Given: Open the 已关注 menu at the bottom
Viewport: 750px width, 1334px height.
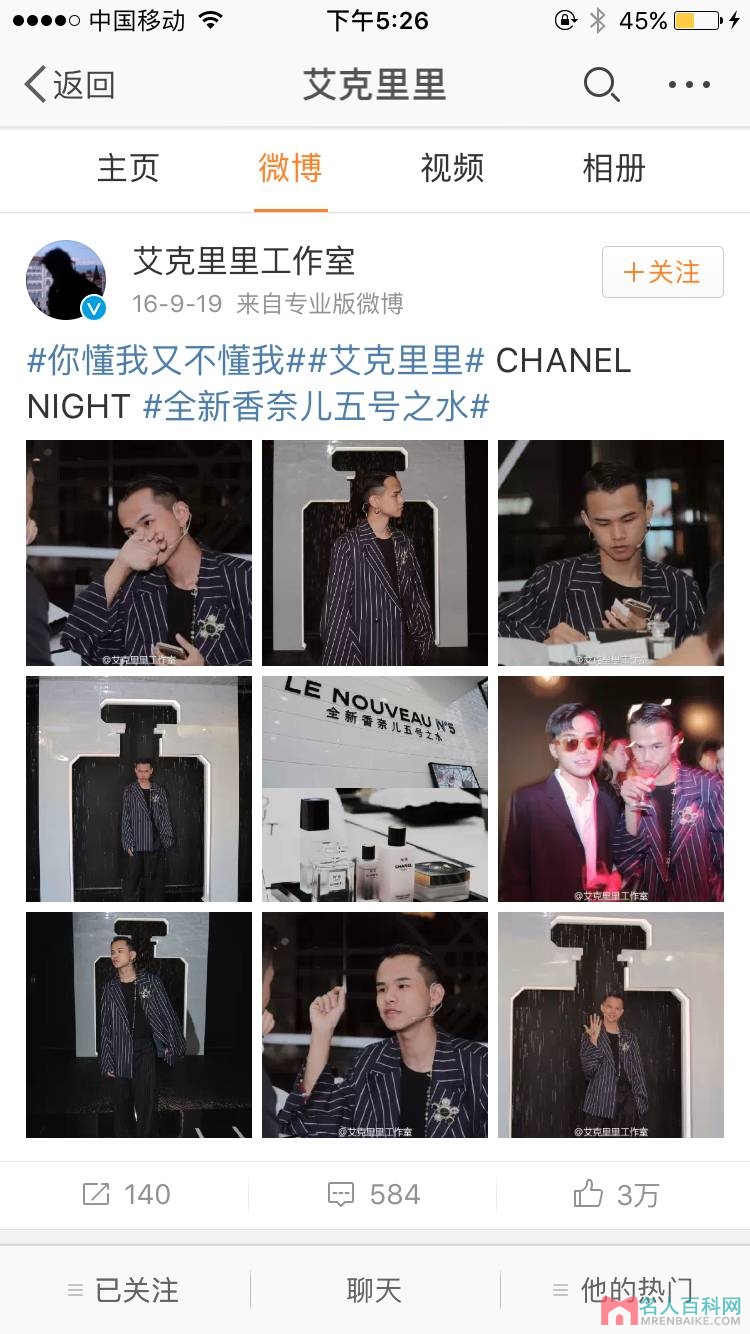Looking at the screenshot, I should tap(124, 1290).
